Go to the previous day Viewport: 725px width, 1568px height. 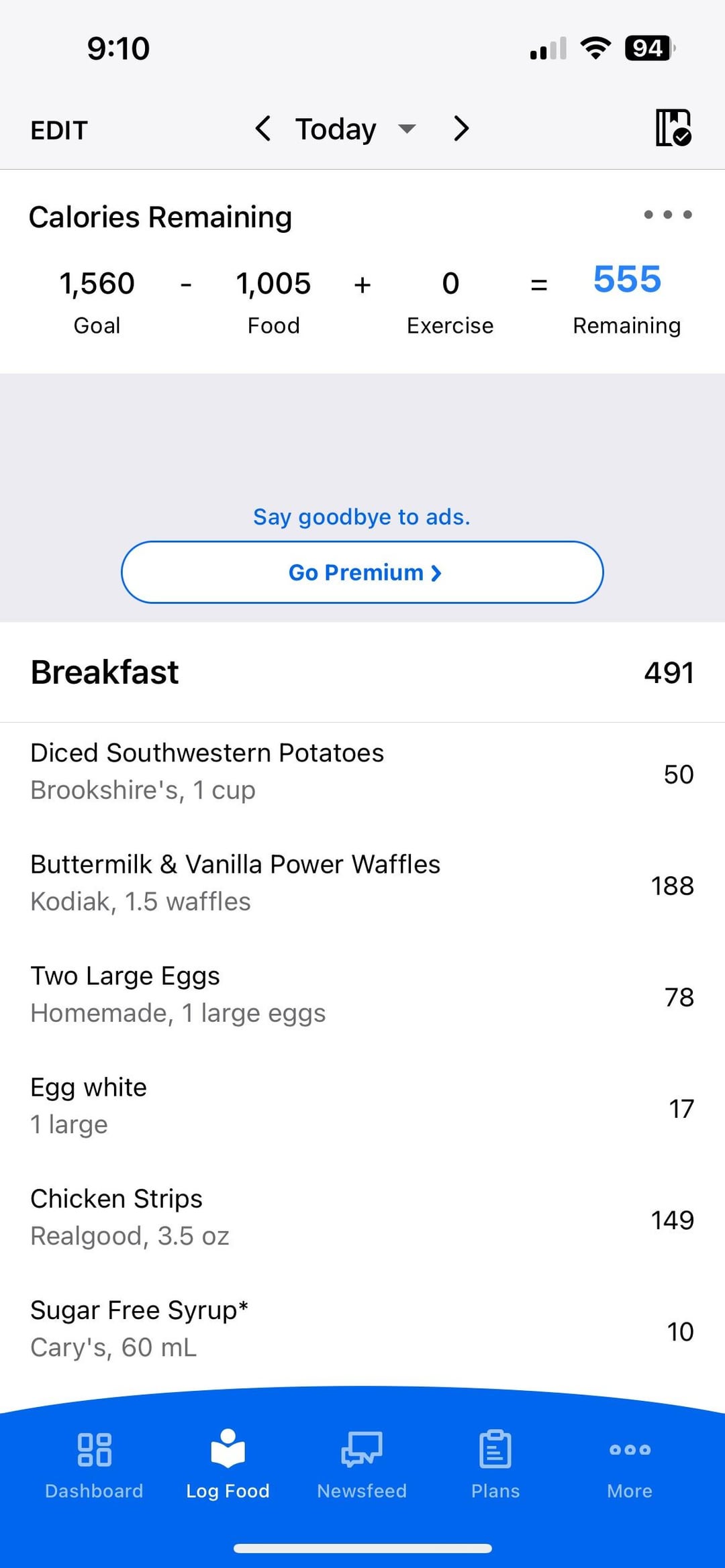click(x=263, y=128)
